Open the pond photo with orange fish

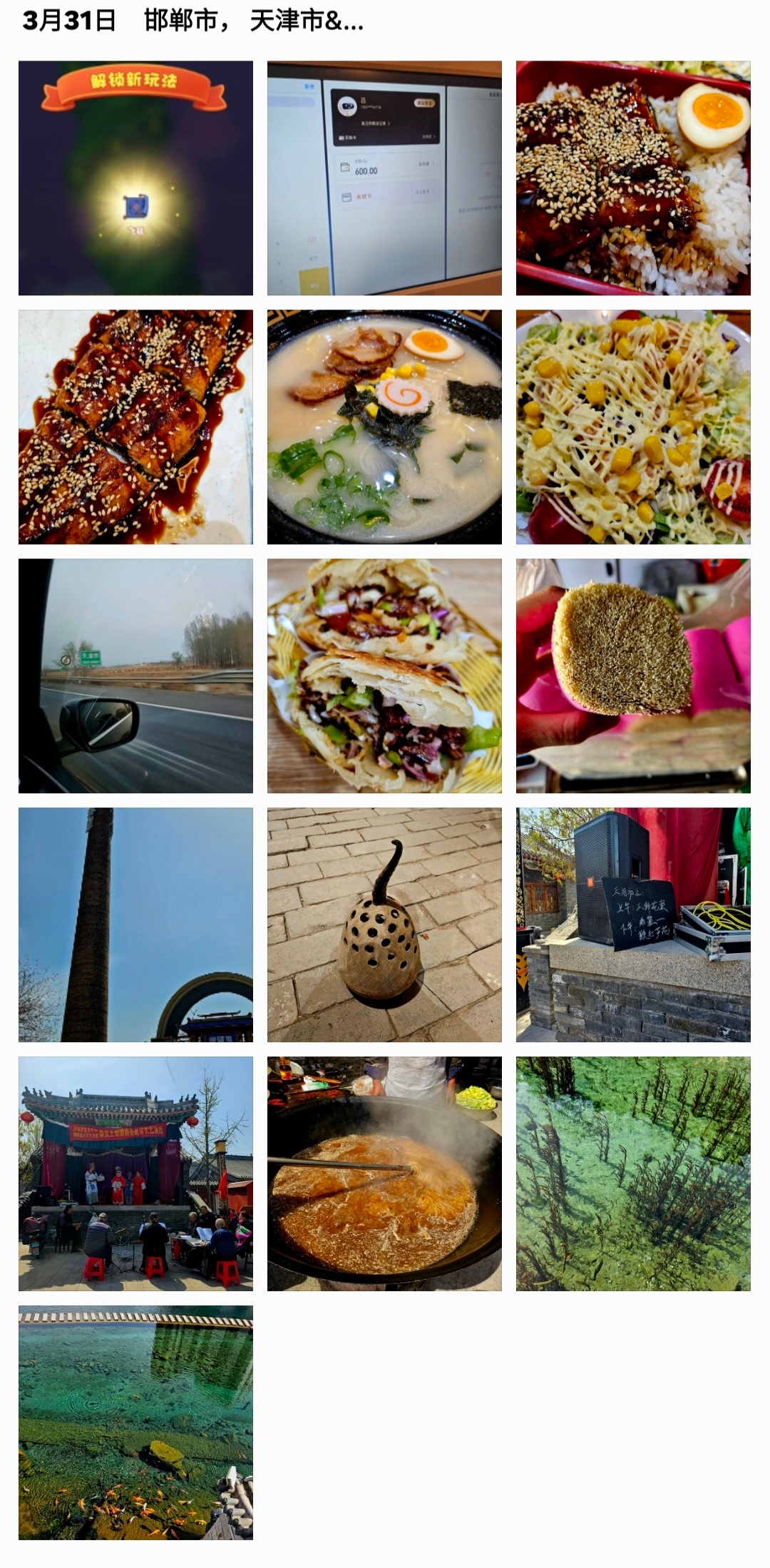135,1422
